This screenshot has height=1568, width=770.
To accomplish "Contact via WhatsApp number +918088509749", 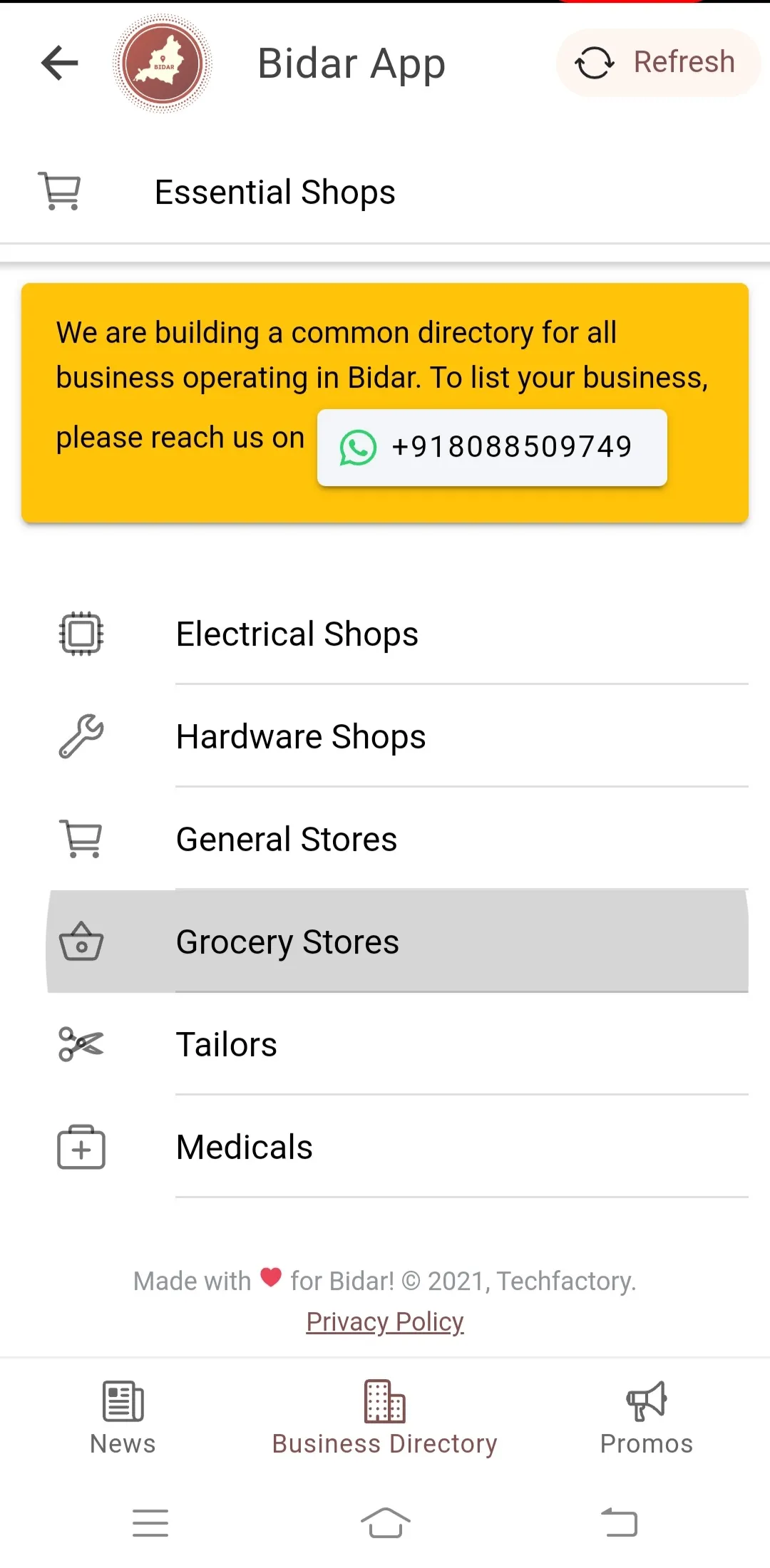I will pyautogui.click(x=492, y=448).
